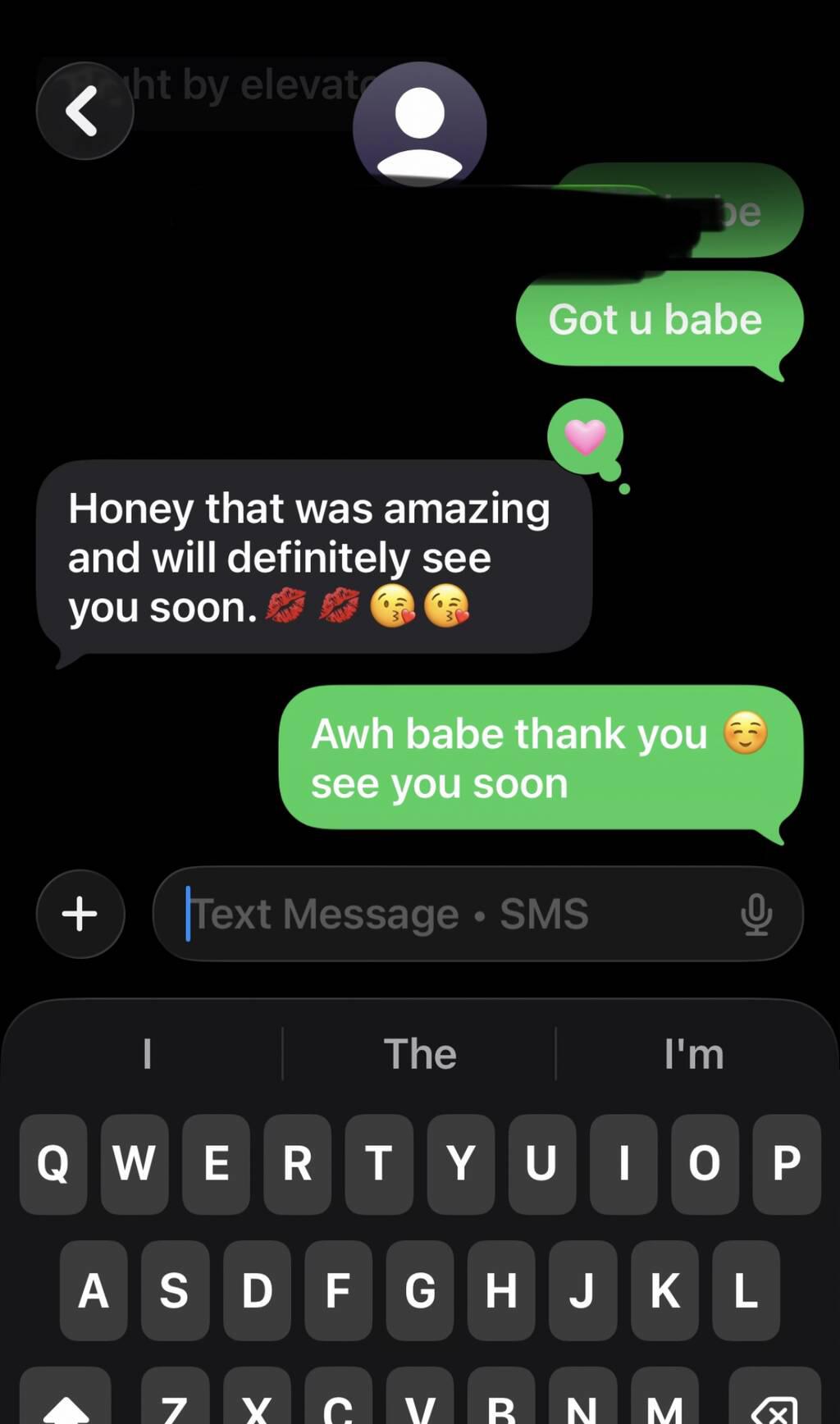Open the plus attachments menu
The height and width of the screenshot is (1424, 840).
[x=80, y=913]
